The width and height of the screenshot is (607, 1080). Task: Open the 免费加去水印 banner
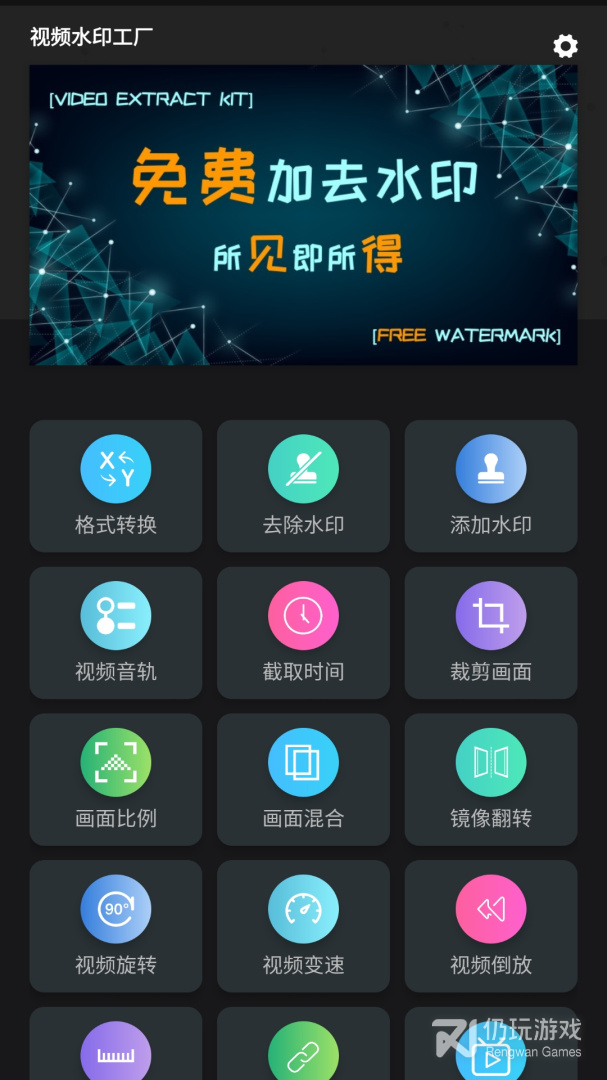[x=303, y=215]
